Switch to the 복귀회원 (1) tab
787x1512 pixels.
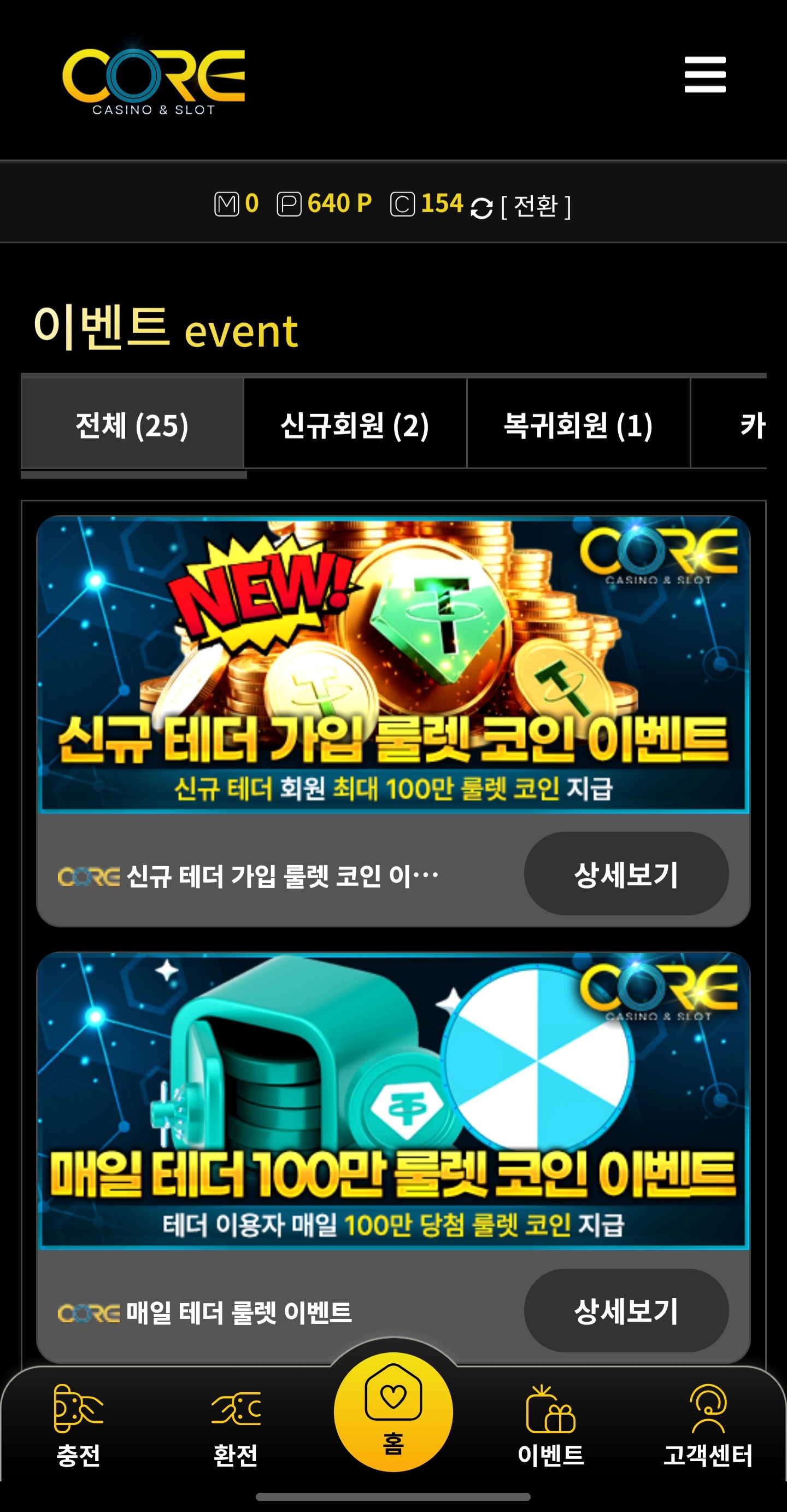coord(578,425)
